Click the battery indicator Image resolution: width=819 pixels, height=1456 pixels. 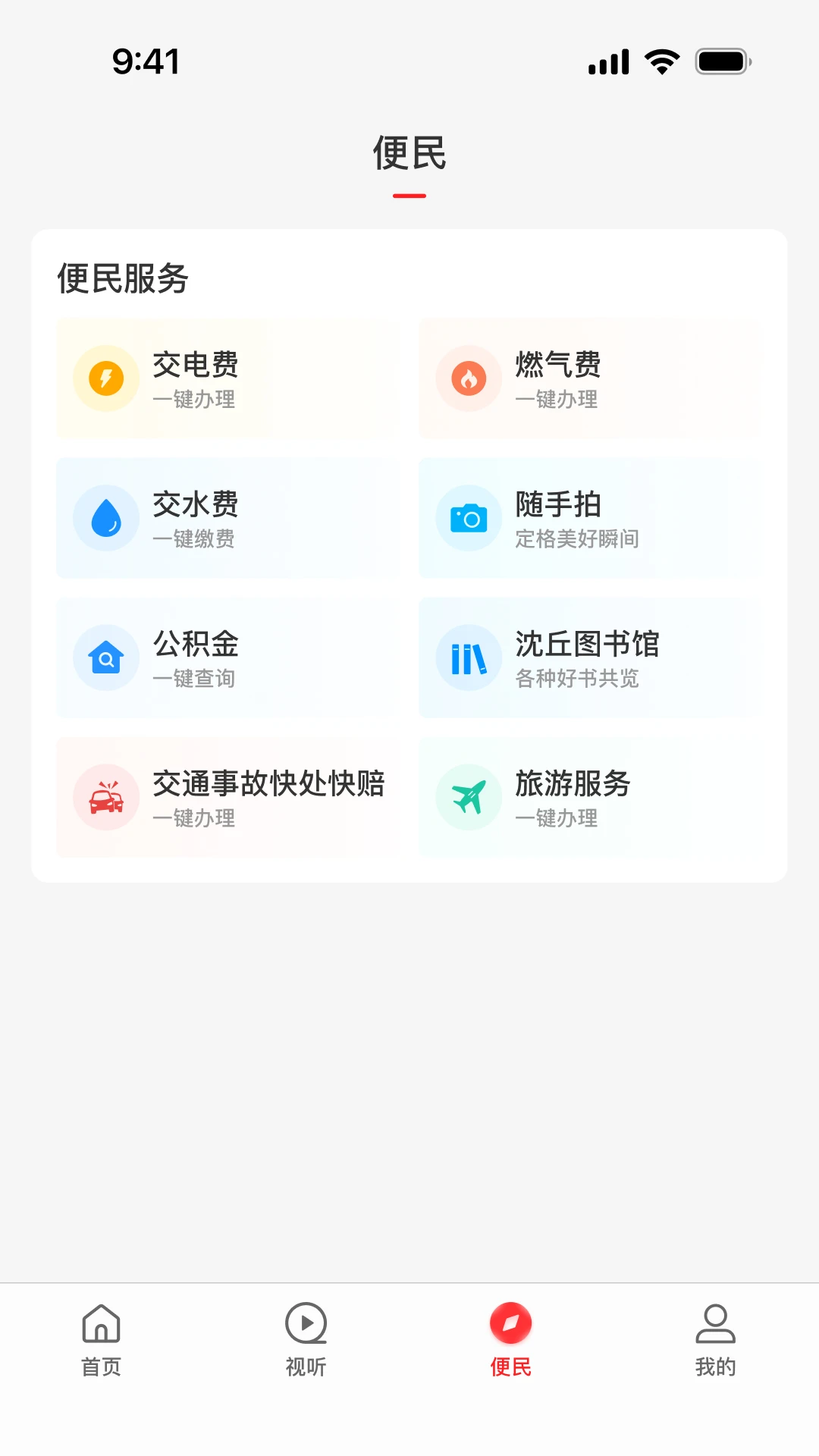point(721,61)
